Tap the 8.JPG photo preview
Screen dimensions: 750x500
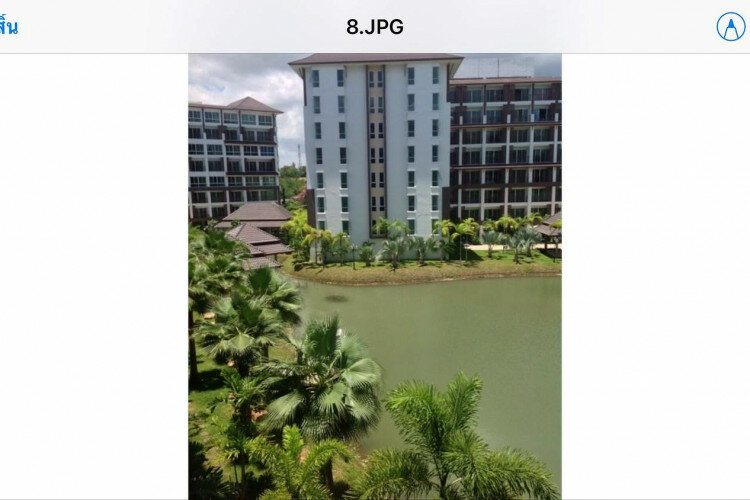point(375,276)
